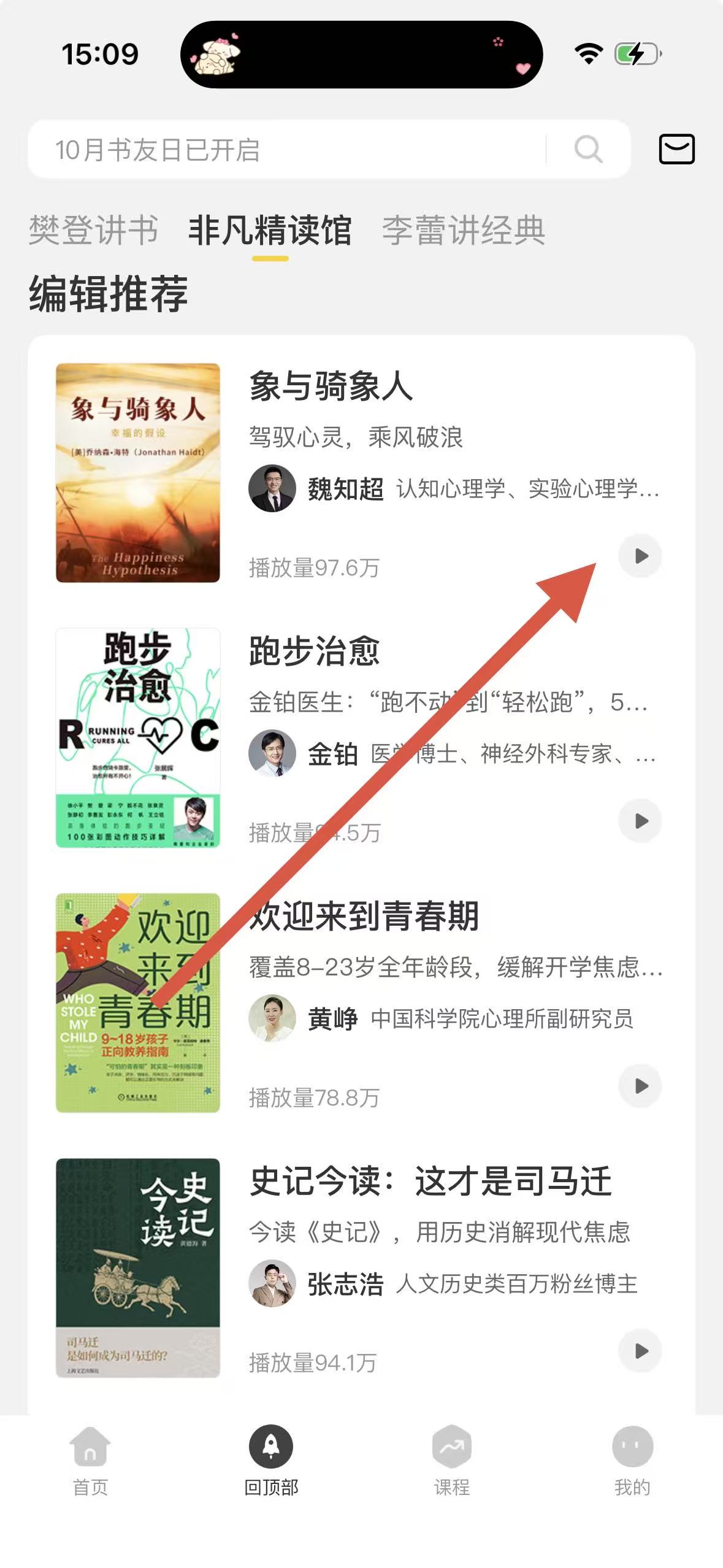Open the message inbox envelope icon
Viewport: 723px width, 1568px height.
pos(676,149)
